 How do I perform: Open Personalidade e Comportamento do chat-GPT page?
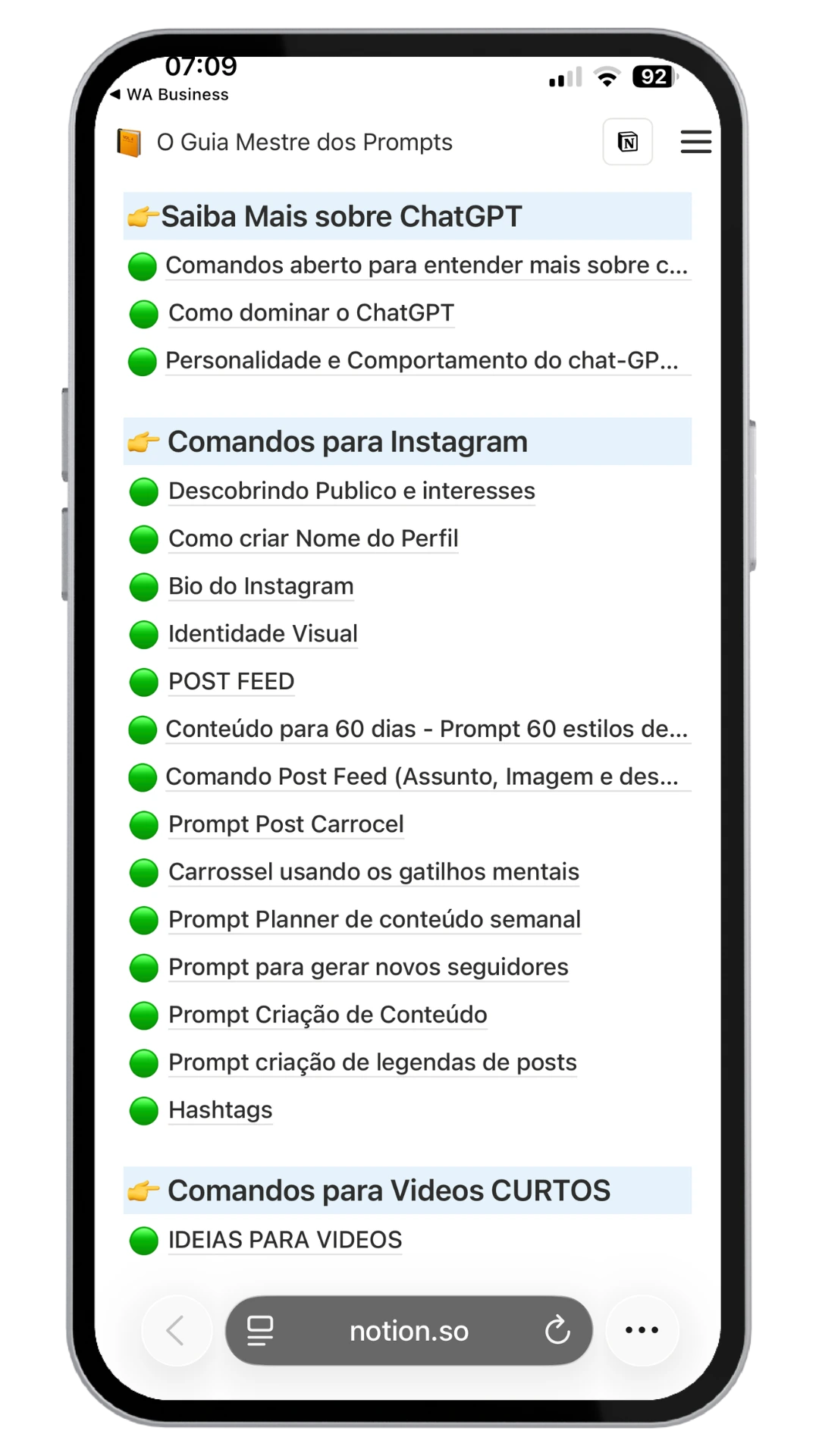[421, 360]
